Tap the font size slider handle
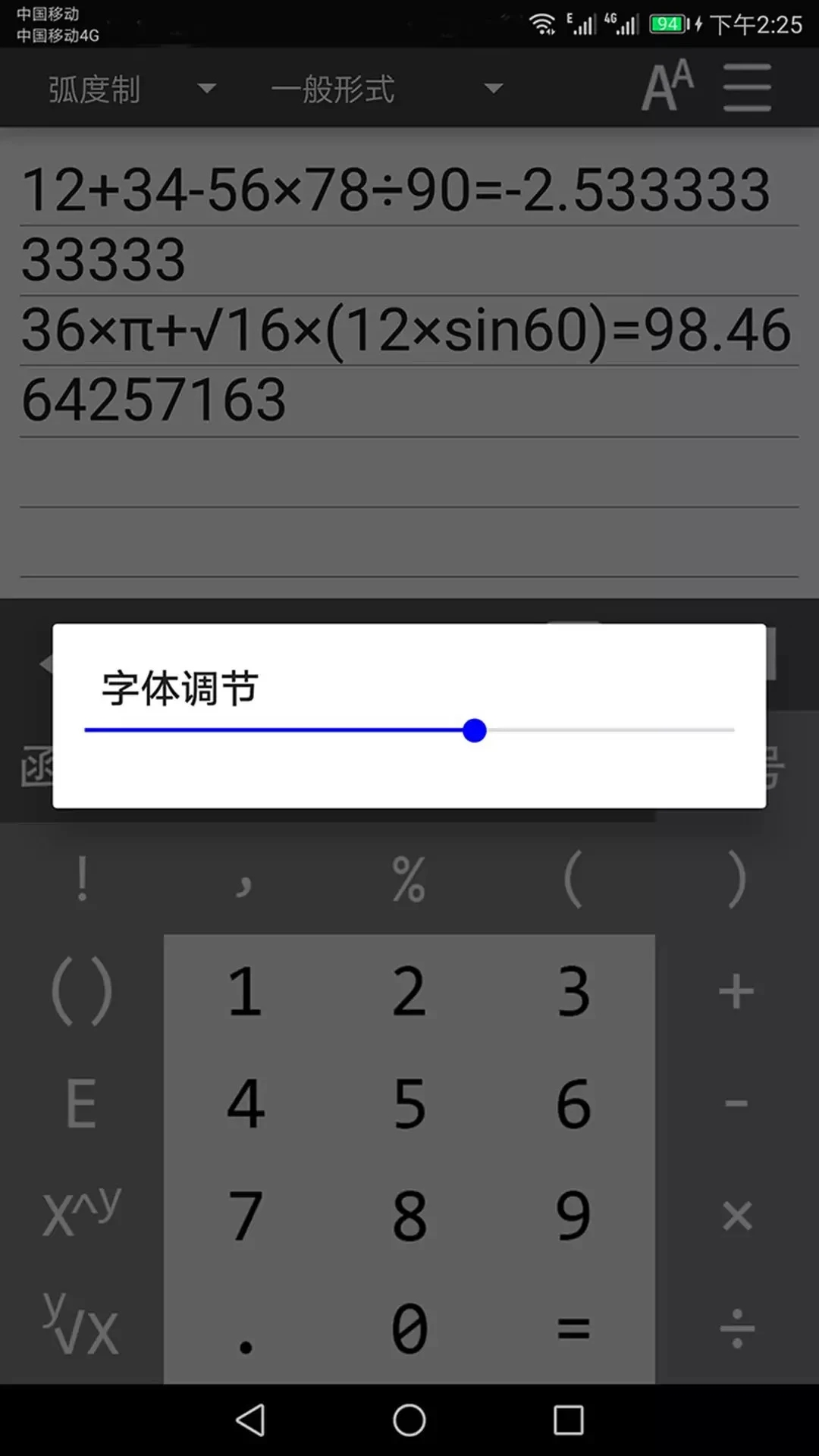Screen dimensions: 819x1456 [x=475, y=730]
